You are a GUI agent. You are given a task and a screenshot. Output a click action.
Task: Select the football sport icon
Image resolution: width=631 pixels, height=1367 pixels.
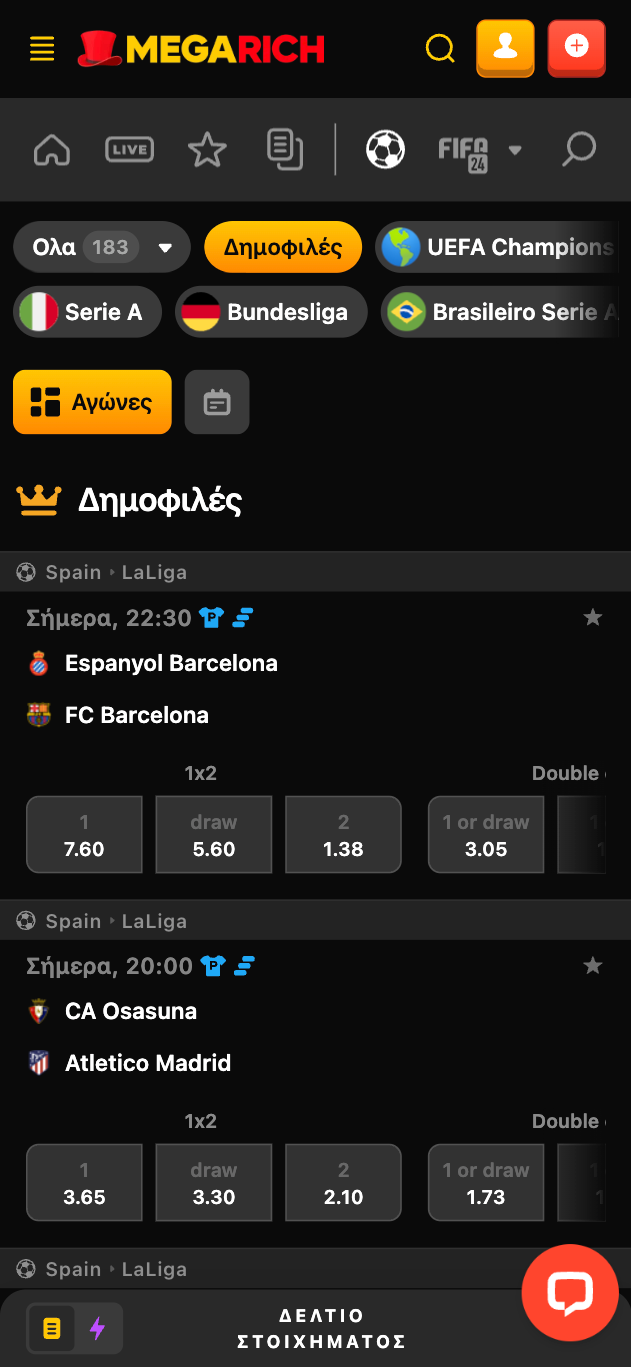tap(385, 150)
